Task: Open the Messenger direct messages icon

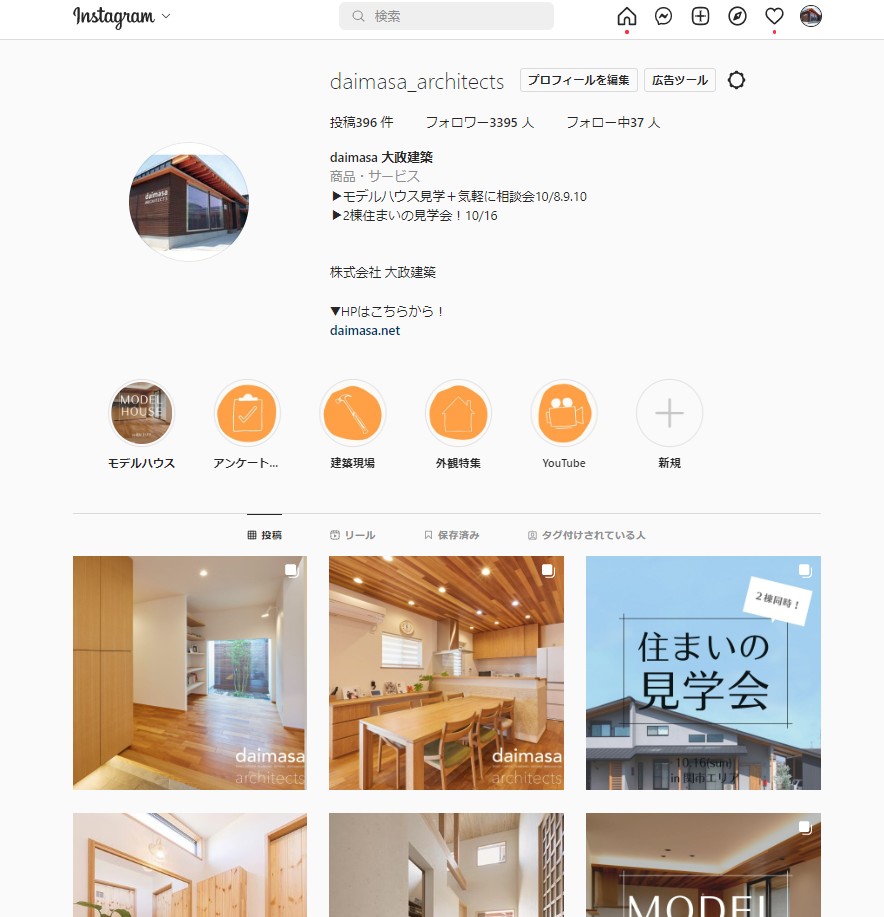Action: click(663, 16)
